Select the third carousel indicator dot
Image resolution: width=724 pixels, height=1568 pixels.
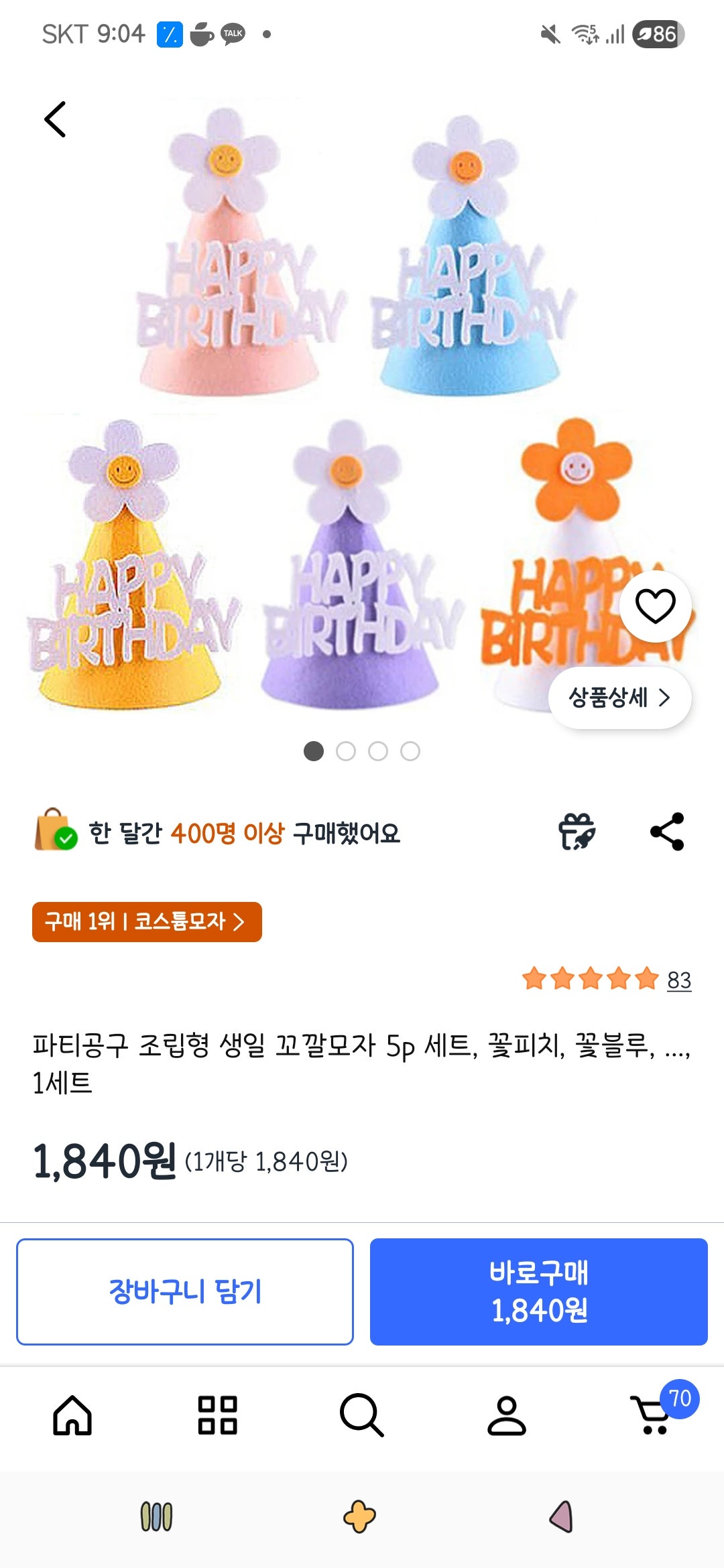[378, 752]
